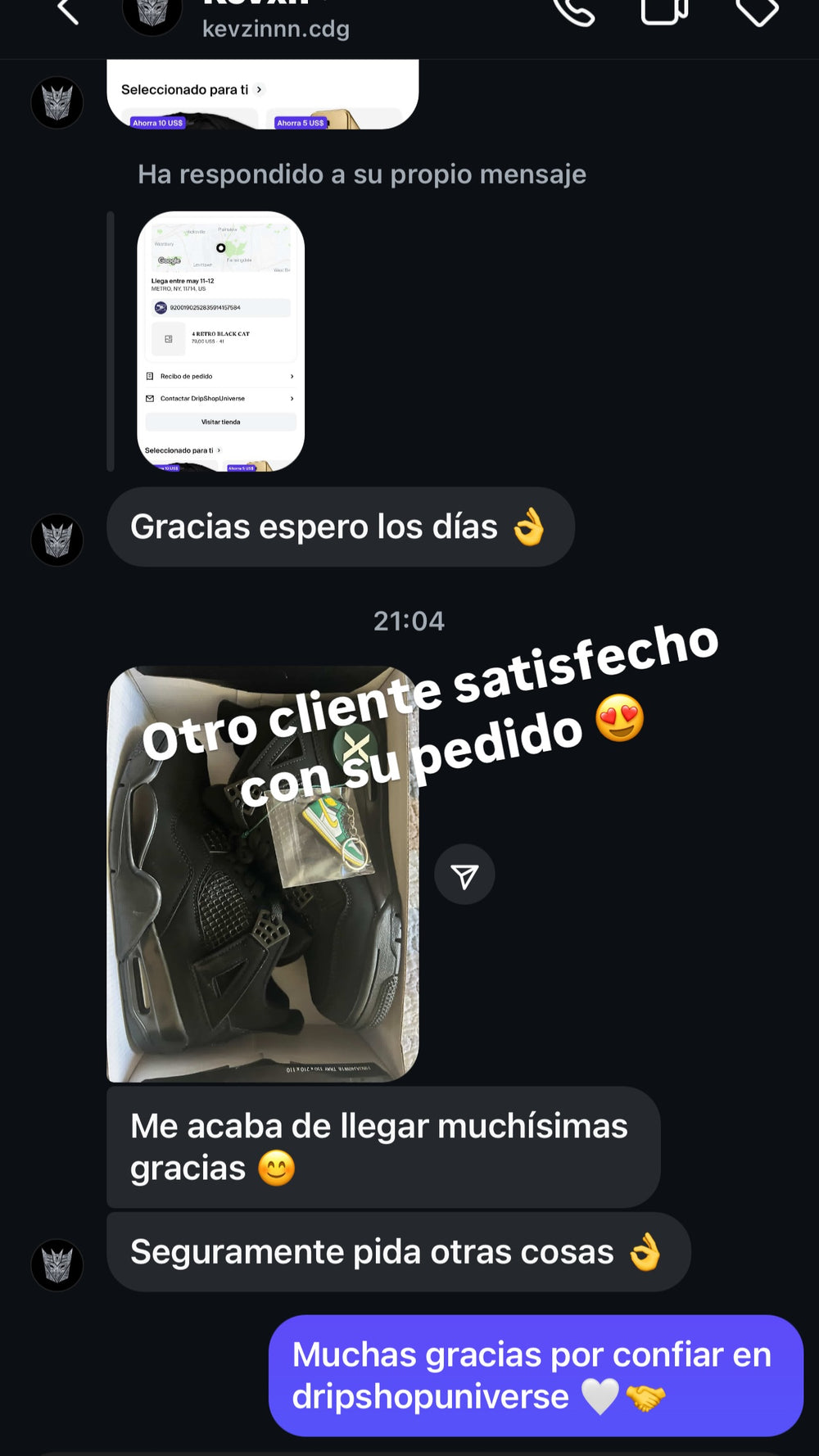Image resolution: width=819 pixels, height=1456 pixels.
Task: Expand the Contactar DripShopUniverse row
Action: [292, 399]
